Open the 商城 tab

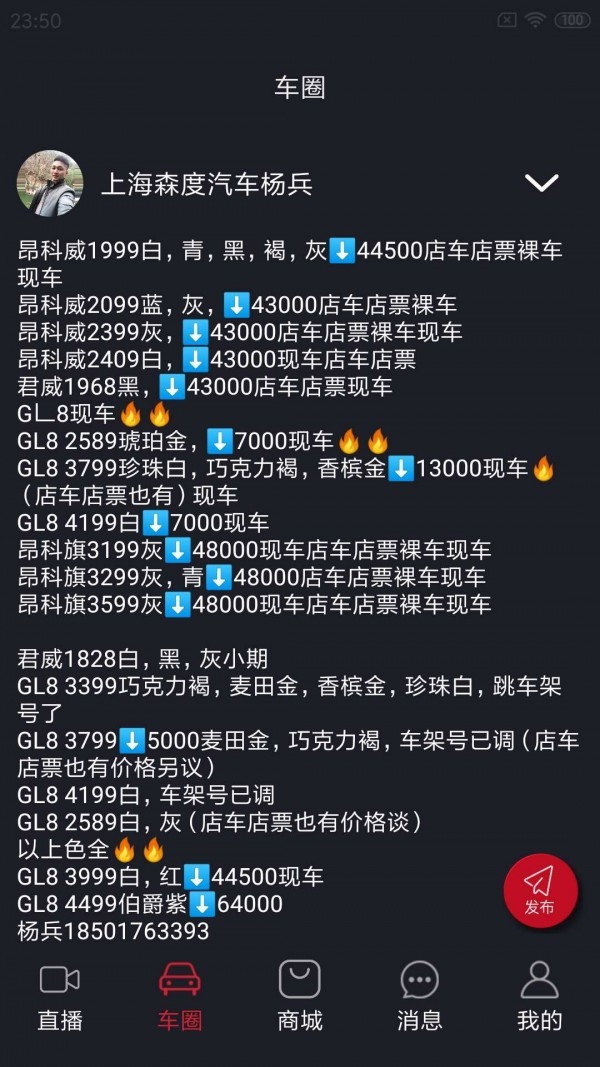(300, 996)
